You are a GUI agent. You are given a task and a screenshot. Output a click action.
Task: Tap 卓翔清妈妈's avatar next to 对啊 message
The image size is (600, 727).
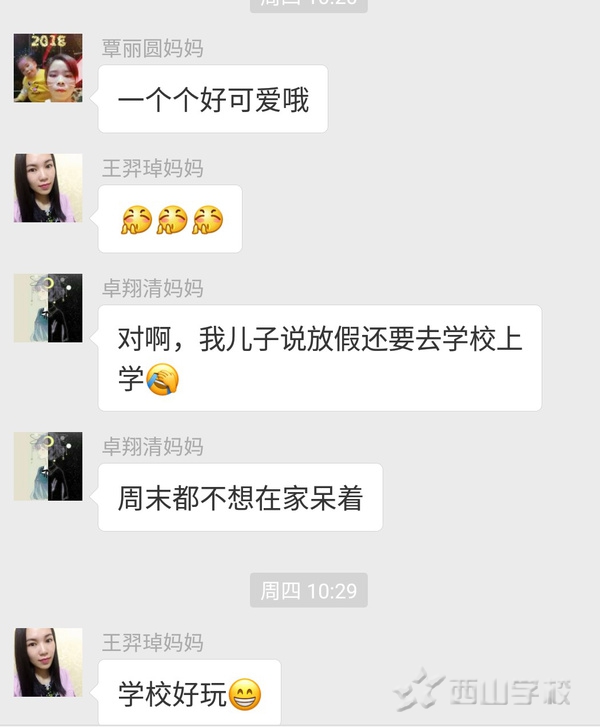tap(48, 308)
